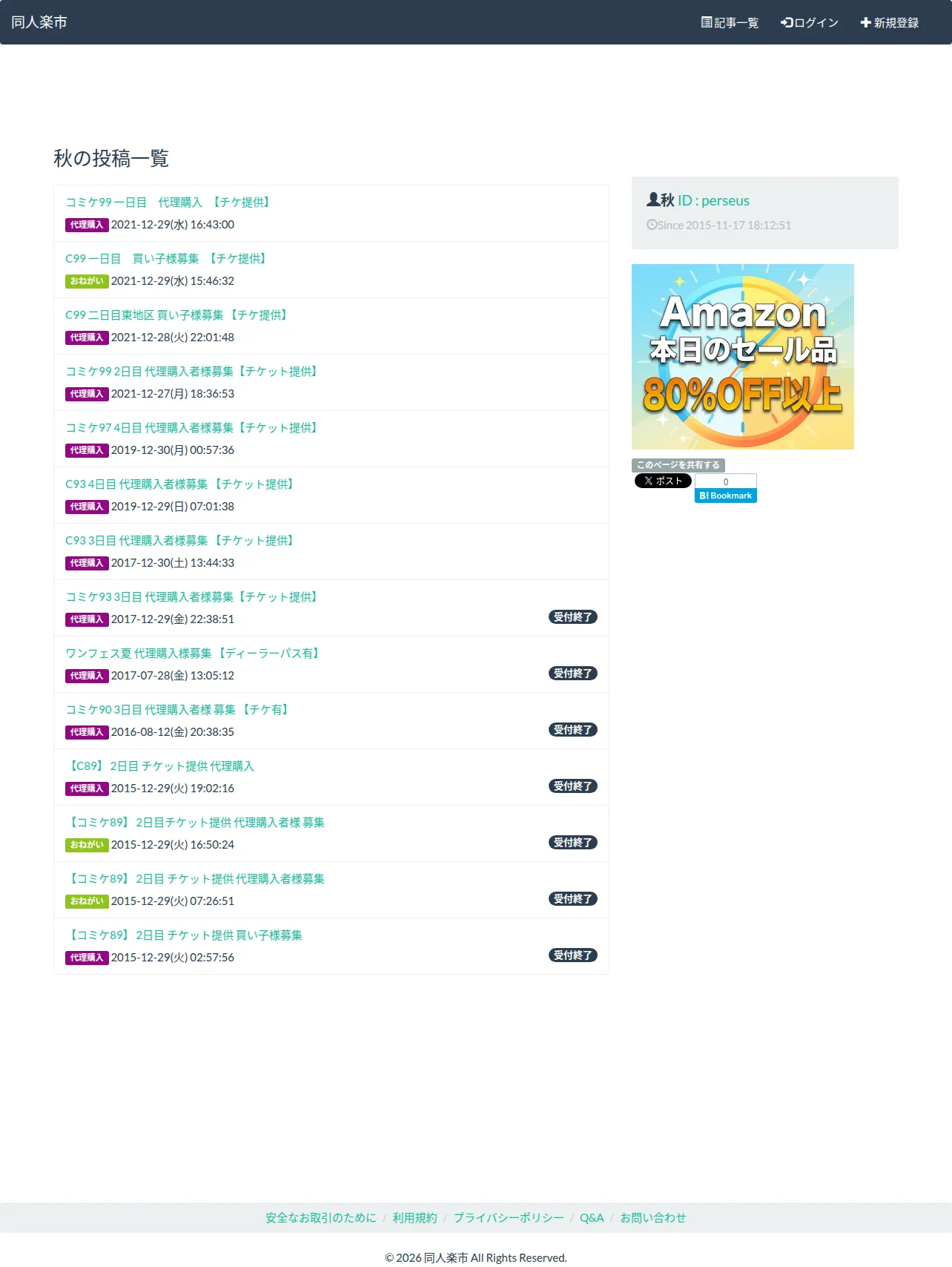Open post 【C89】2日目 チケット提供 代理購入

pos(160,766)
